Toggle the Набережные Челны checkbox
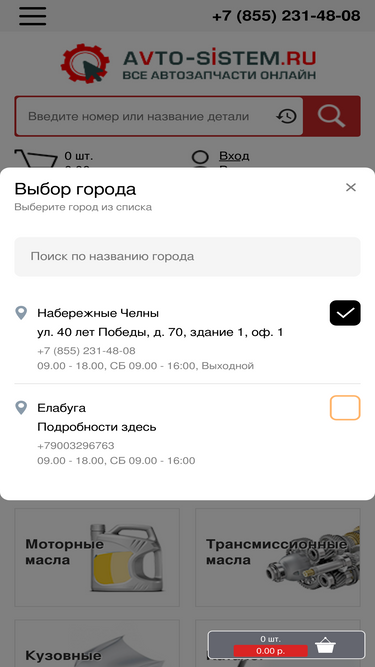 tap(345, 313)
